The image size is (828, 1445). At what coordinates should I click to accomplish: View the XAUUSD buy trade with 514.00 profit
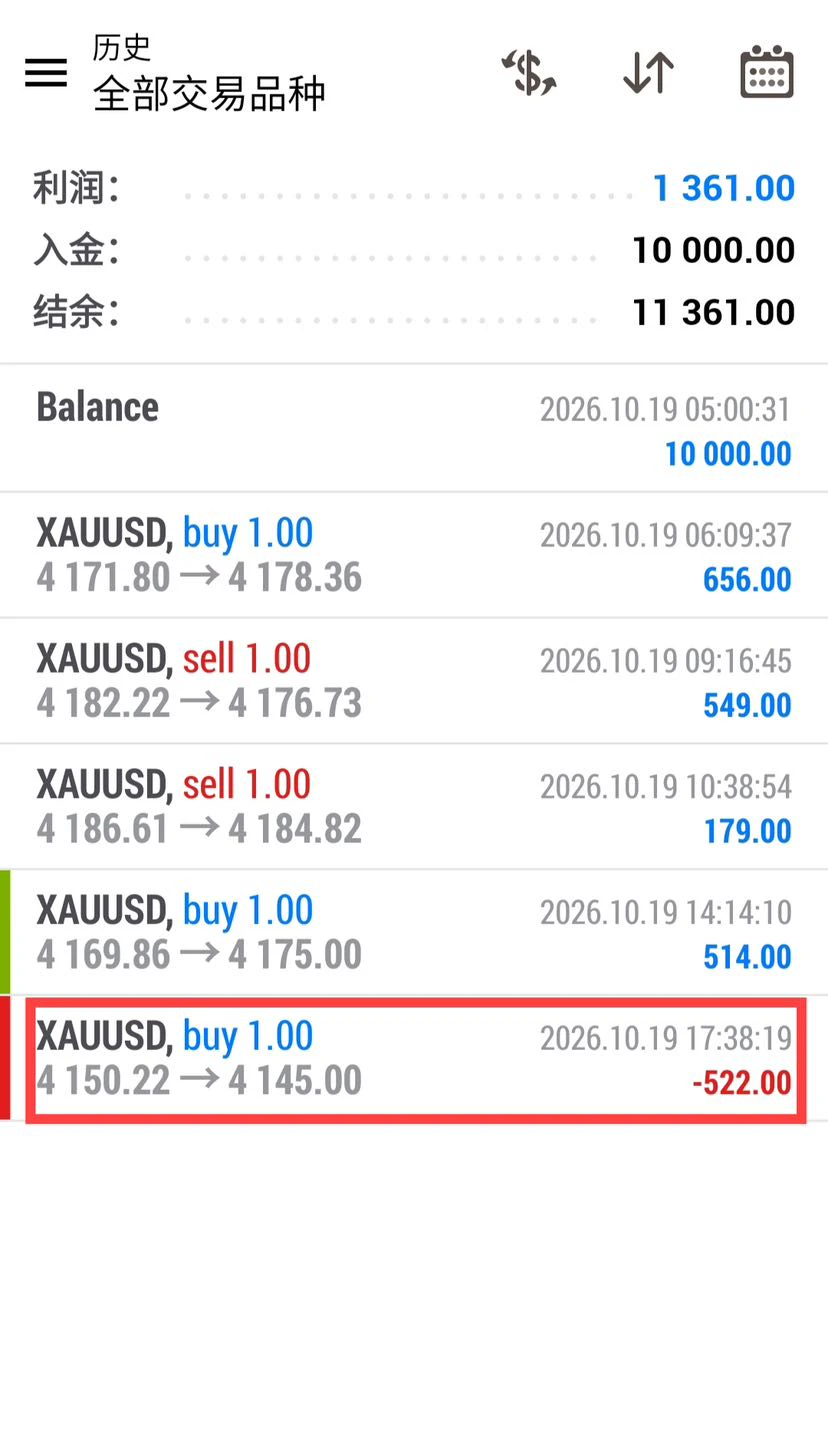(414, 933)
